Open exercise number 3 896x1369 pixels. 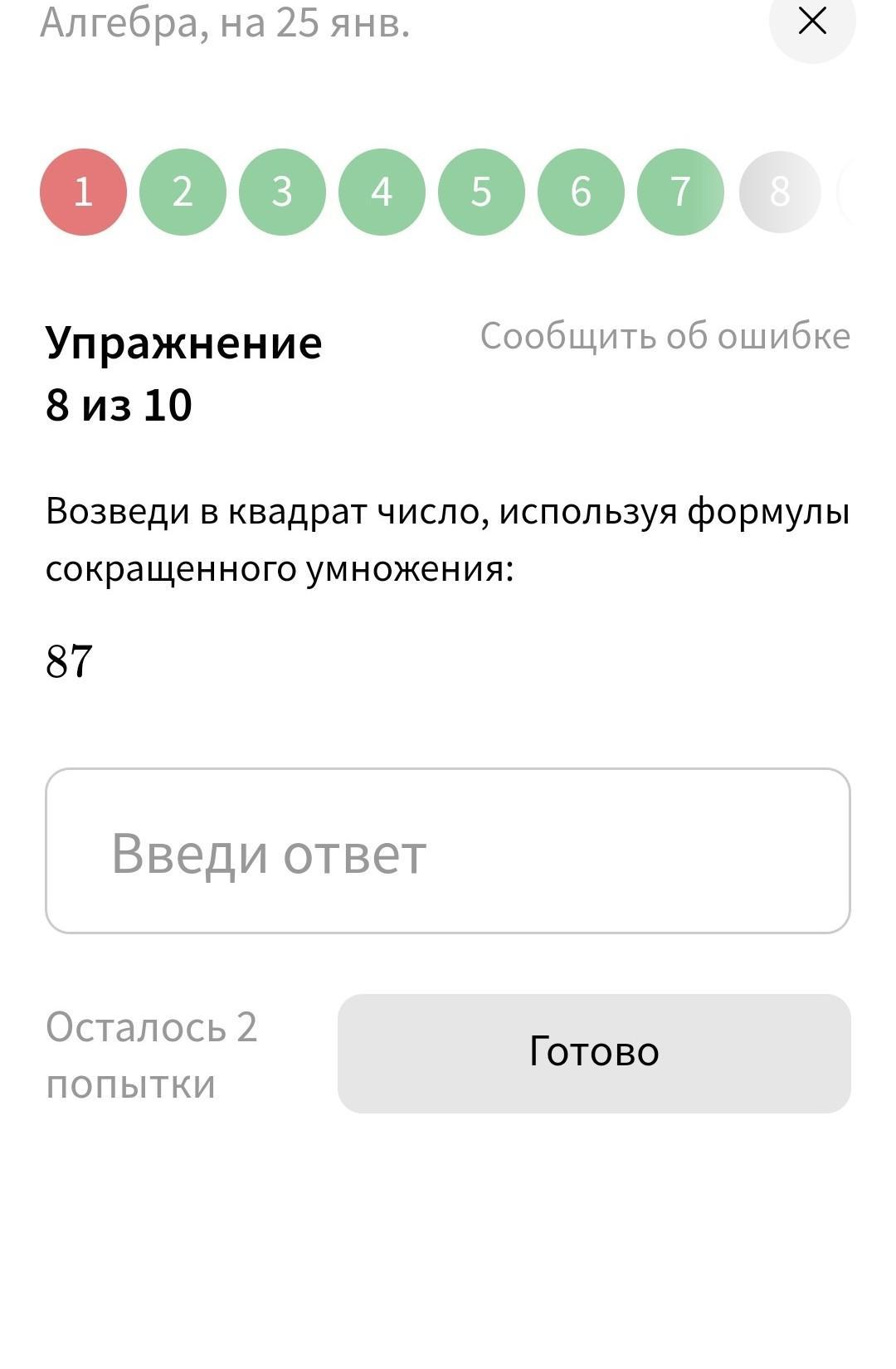coord(282,192)
